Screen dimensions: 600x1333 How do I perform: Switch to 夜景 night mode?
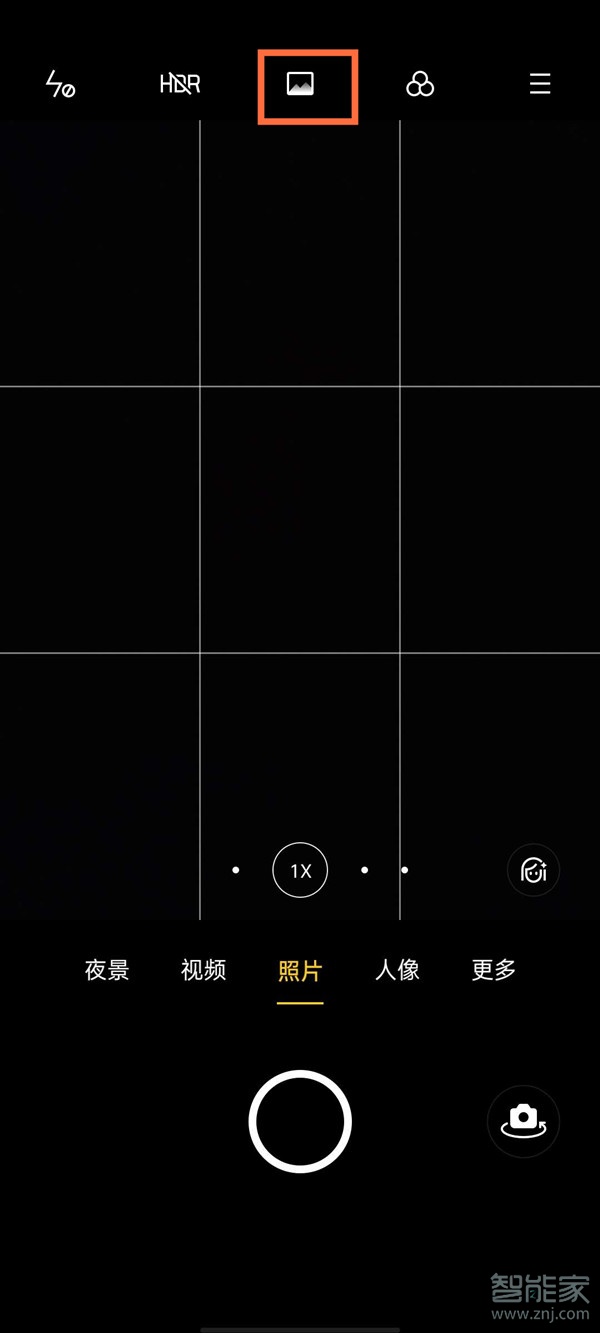point(107,970)
